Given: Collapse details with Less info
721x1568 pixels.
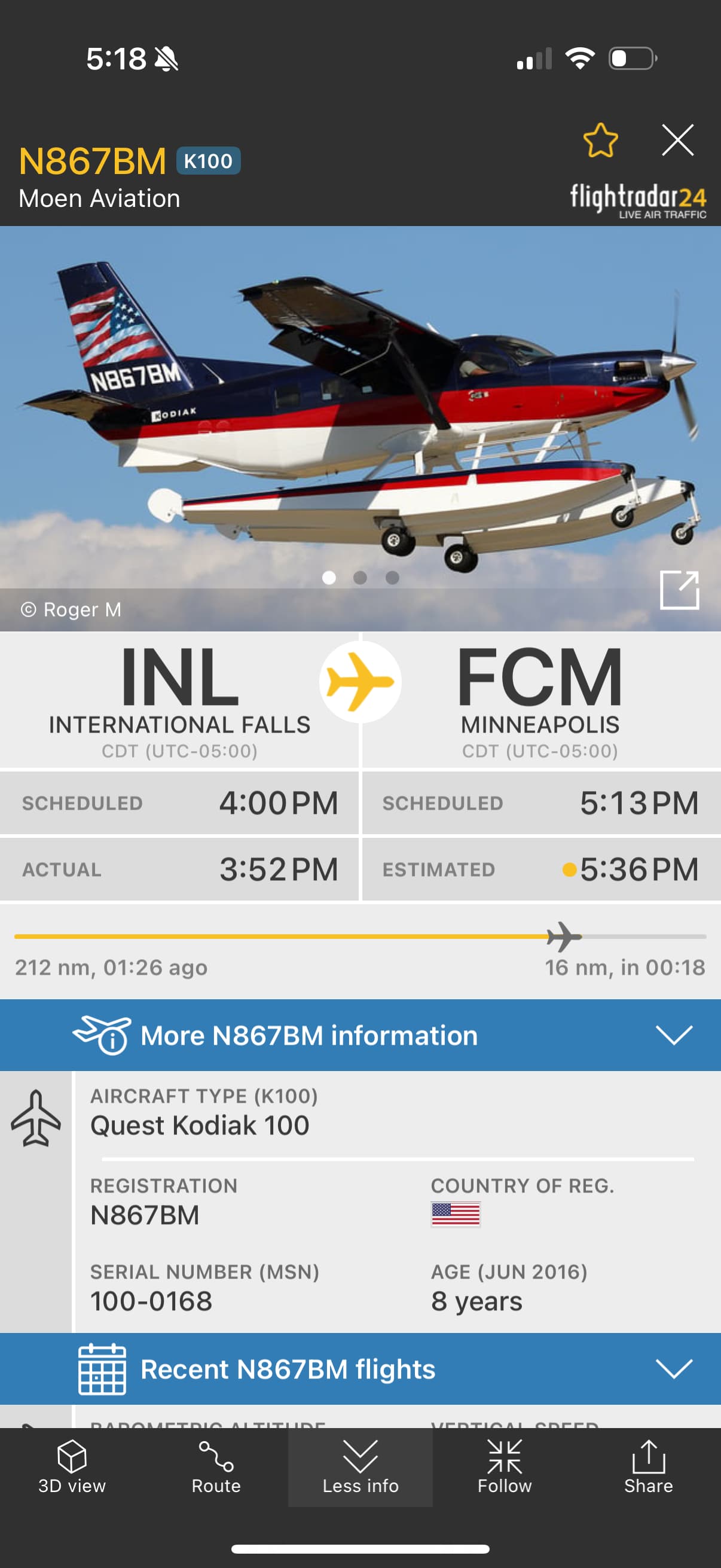Looking at the screenshot, I should 360,1467.
